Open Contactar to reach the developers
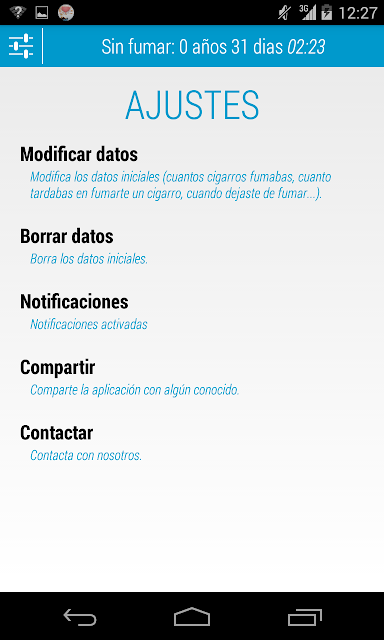This screenshot has width=384, height=640. pos(192,442)
